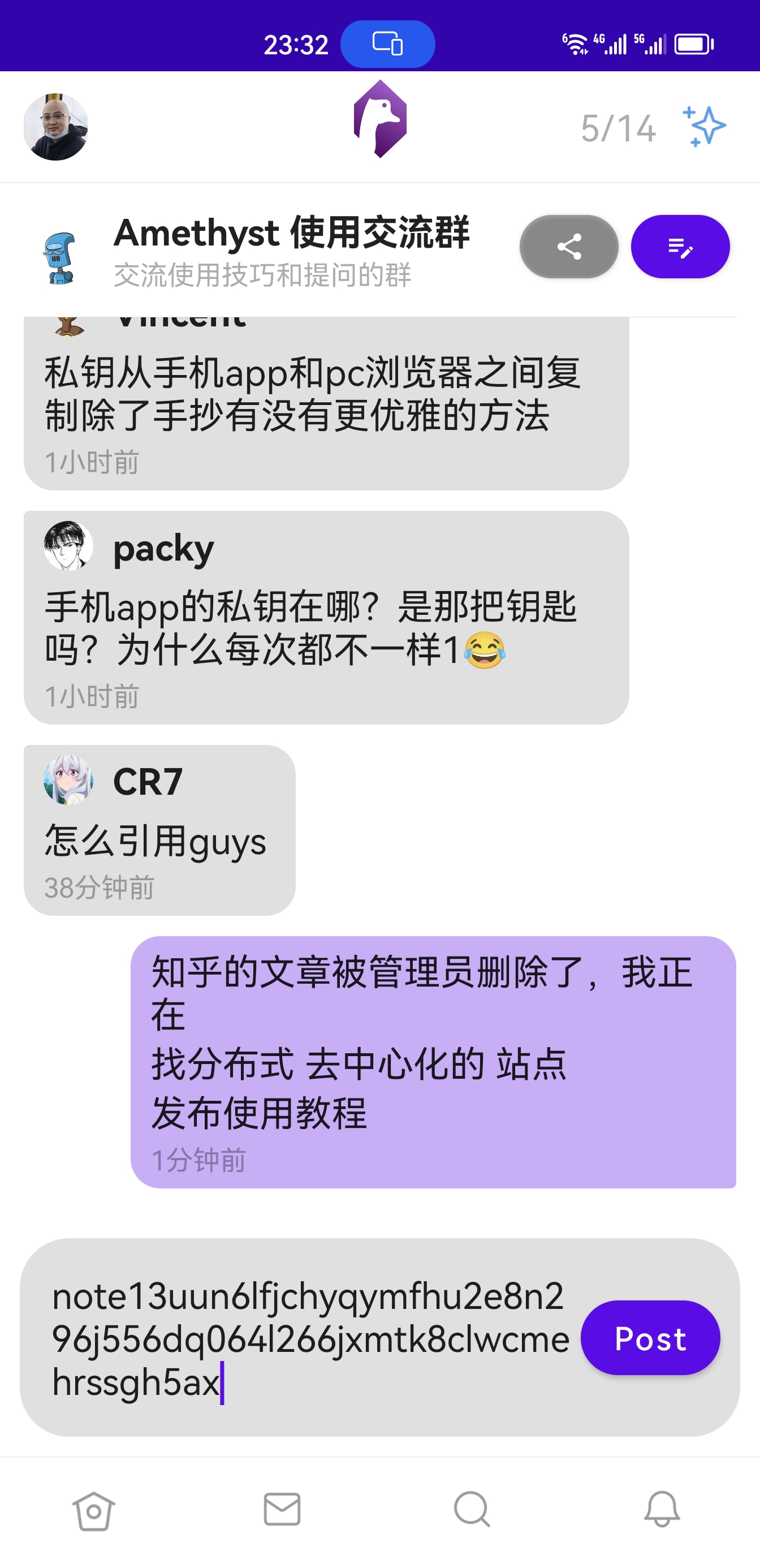Open the sparkle relay status icon

(704, 127)
